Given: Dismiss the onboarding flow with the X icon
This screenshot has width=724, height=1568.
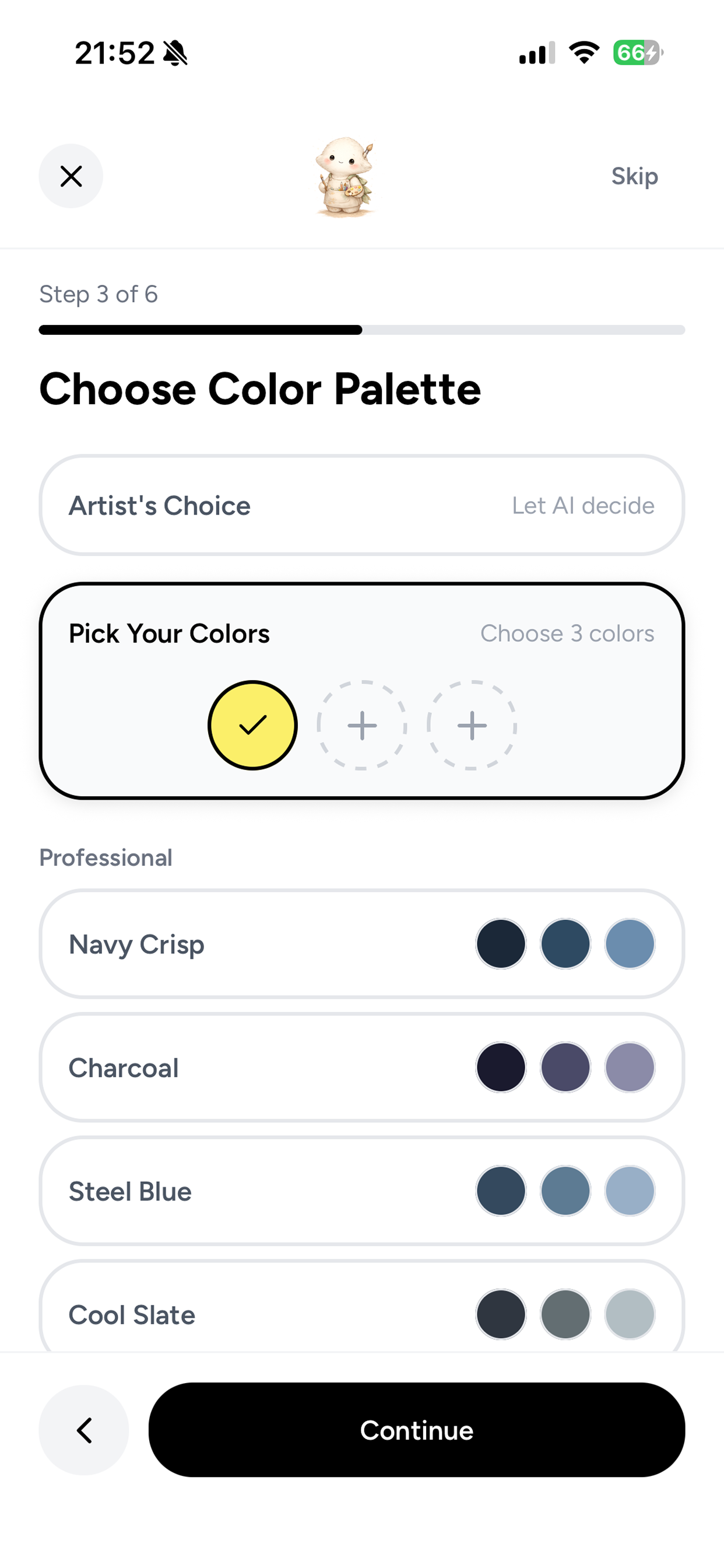Looking at the screenshot, I should coord(71,176).
